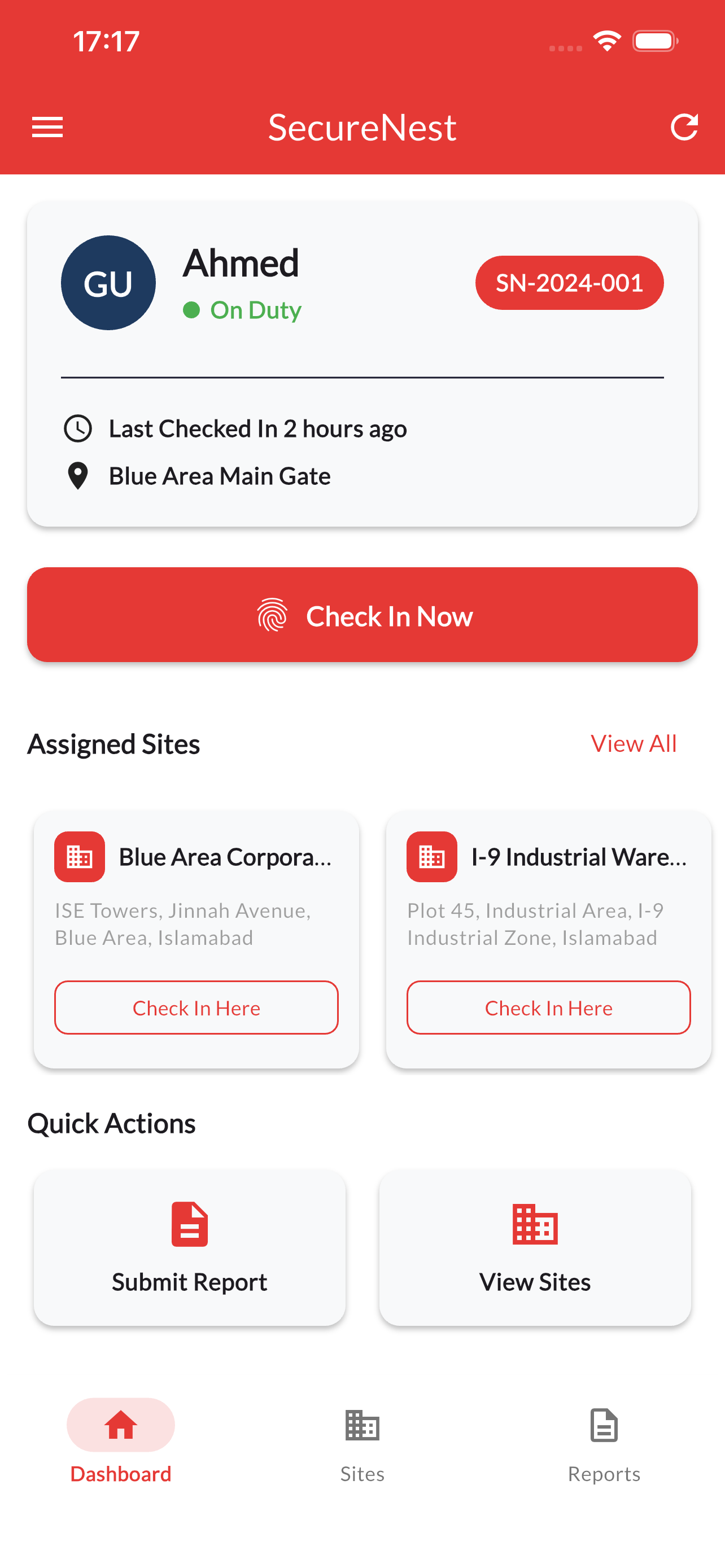Open the hamburger drawer menu
The image size is (725, 1568).
(x=47, y=127)
